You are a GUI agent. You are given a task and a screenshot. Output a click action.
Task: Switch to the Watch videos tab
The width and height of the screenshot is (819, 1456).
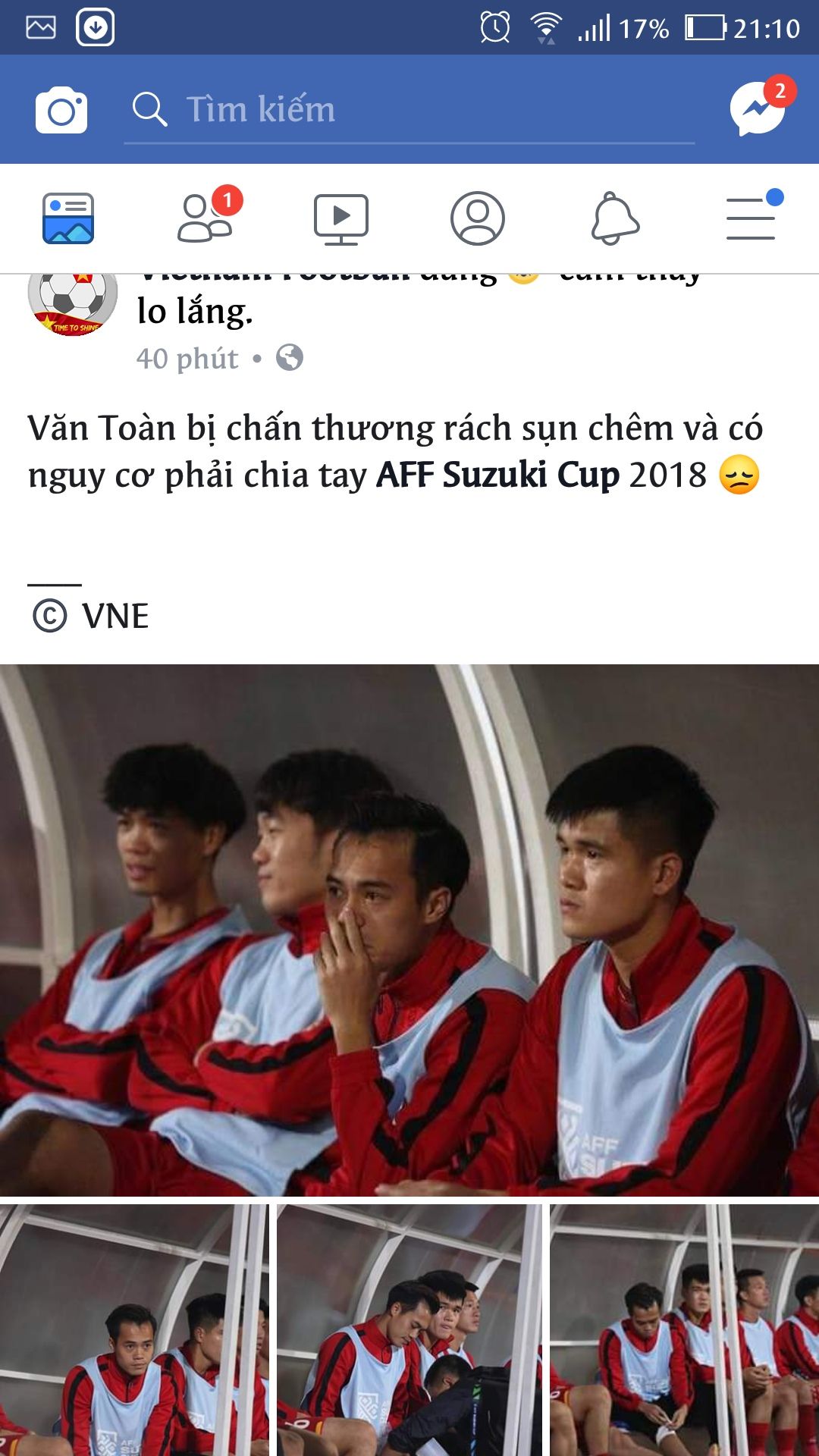(x=341, y=219)
